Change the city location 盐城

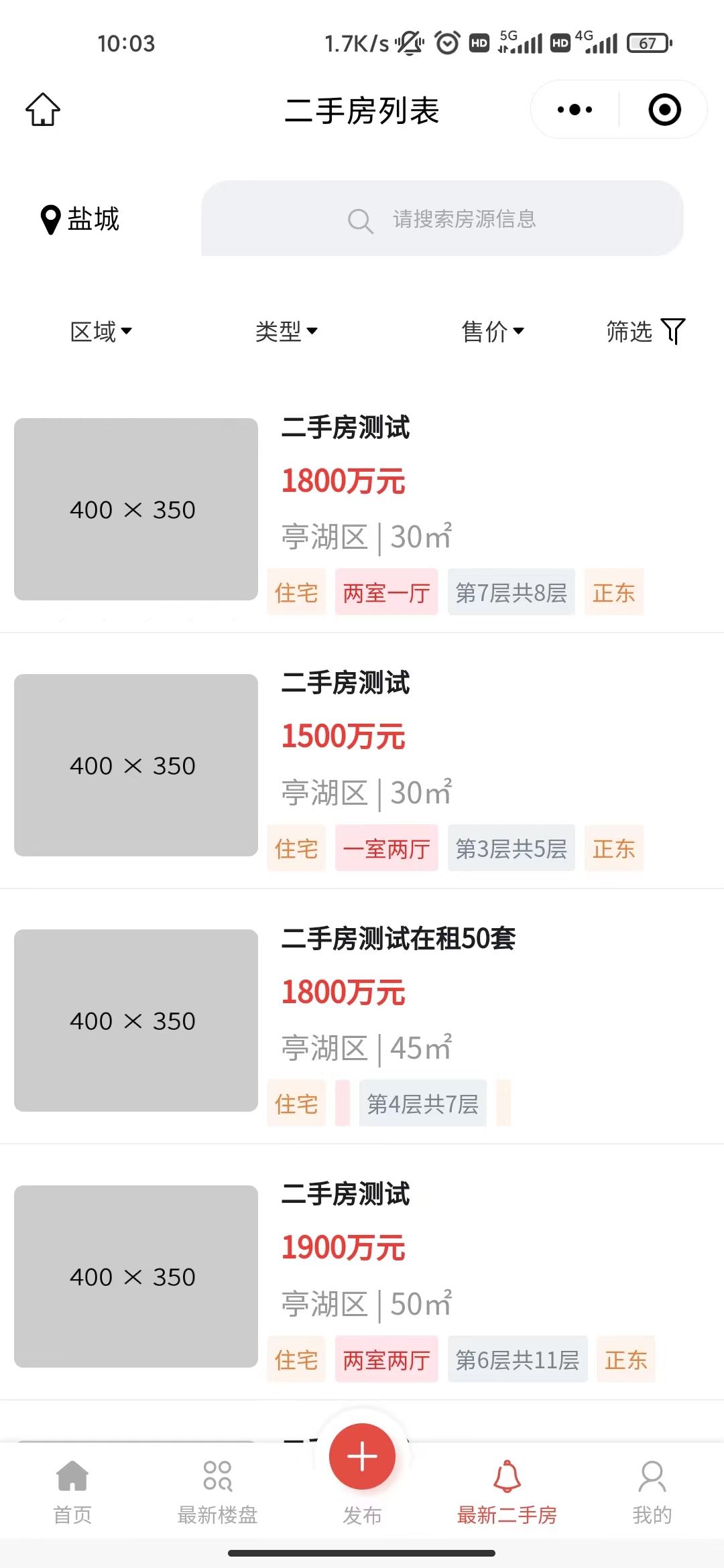pos(80,219)
